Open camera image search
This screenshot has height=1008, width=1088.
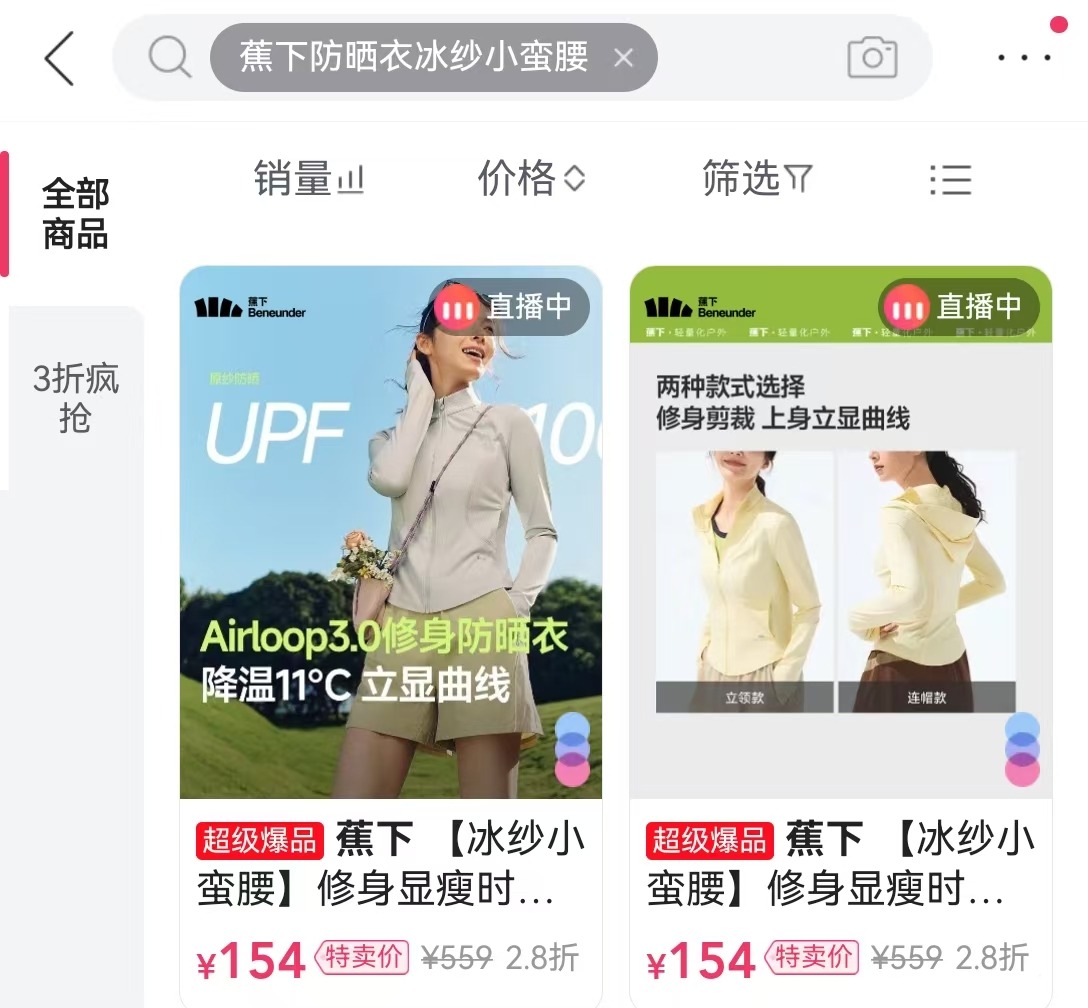click(872, 58)
